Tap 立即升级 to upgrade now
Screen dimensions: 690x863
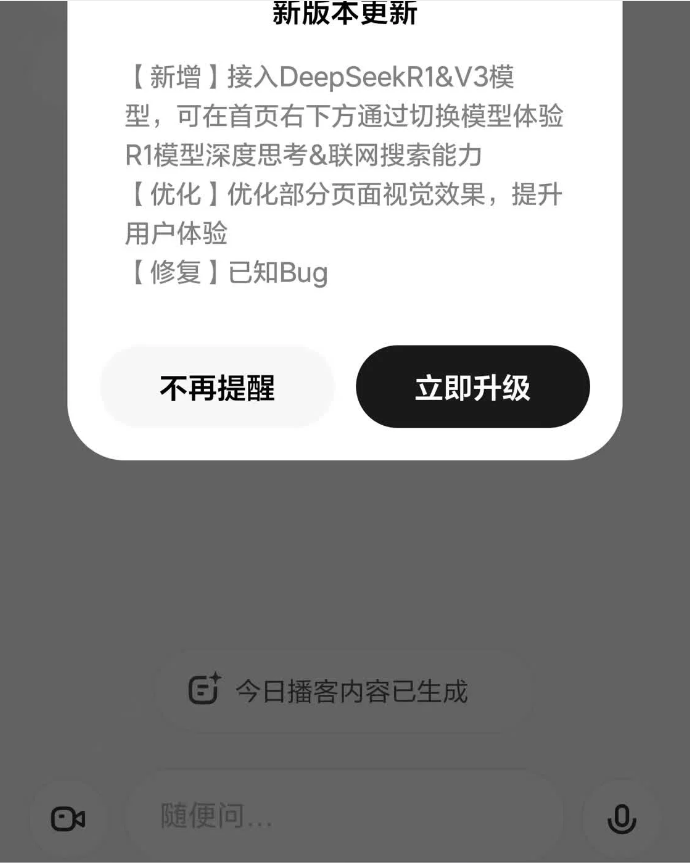pyautogui.click(x=472, y=388)
